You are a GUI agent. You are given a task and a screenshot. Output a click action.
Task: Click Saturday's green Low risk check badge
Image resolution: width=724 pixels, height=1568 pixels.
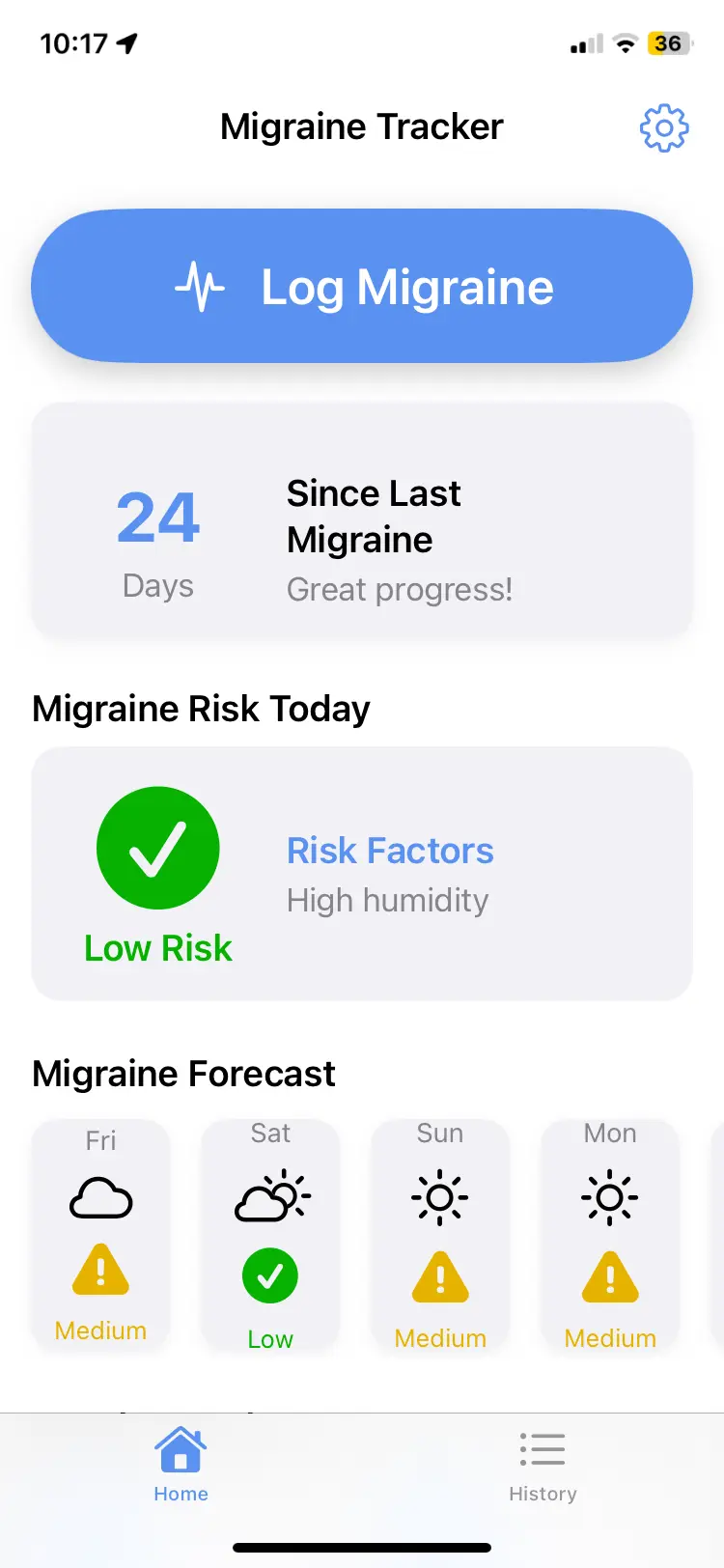click(270, 1276)
